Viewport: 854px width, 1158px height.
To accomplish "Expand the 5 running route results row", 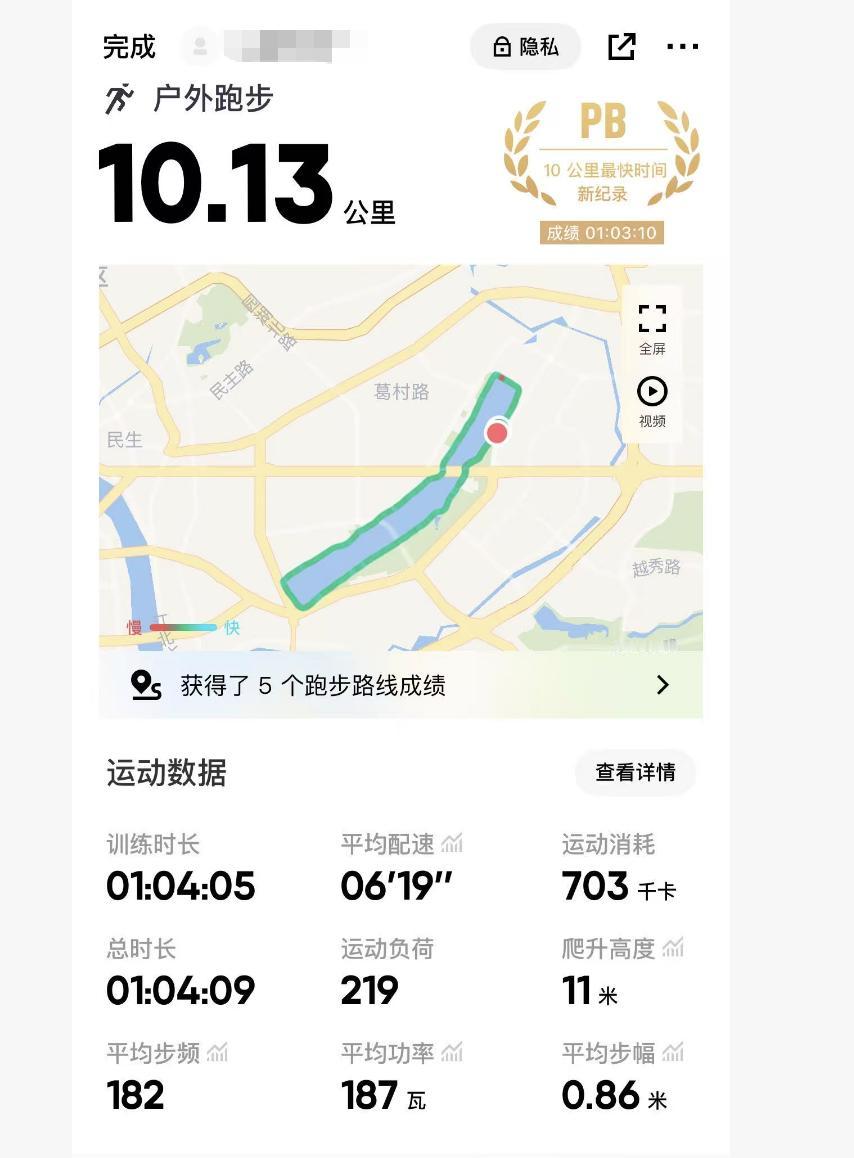I will click(400, 685).
